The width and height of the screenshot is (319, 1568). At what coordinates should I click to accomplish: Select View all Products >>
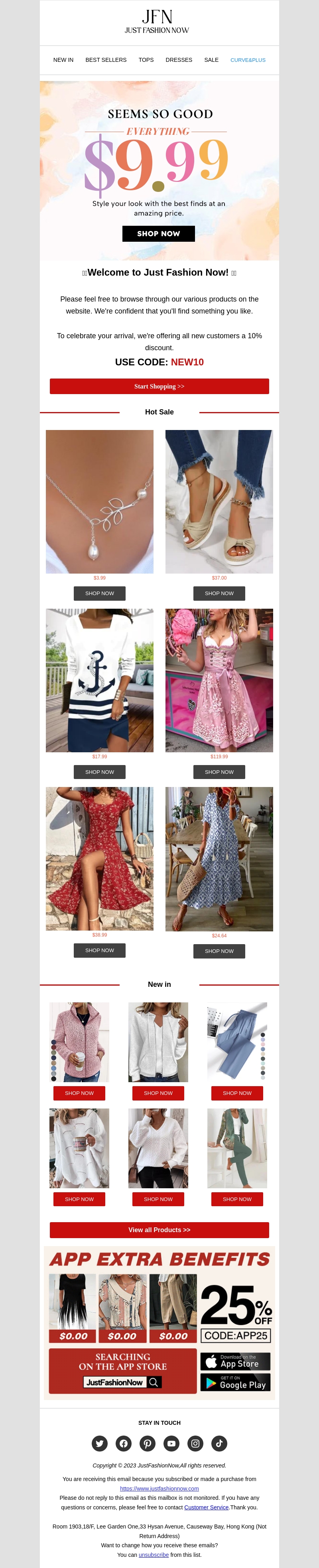159,1230
